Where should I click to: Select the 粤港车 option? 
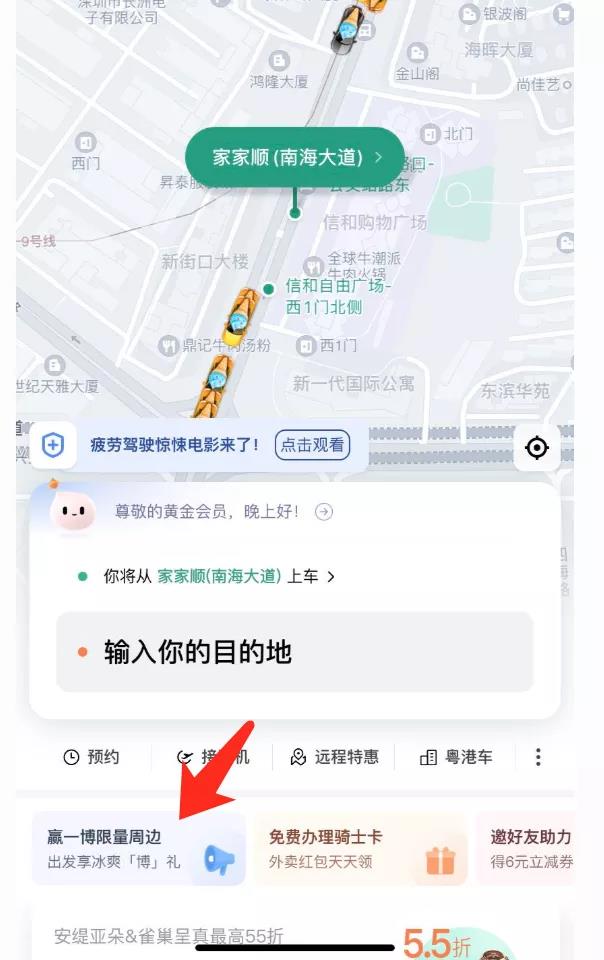[x=456, y=757]
